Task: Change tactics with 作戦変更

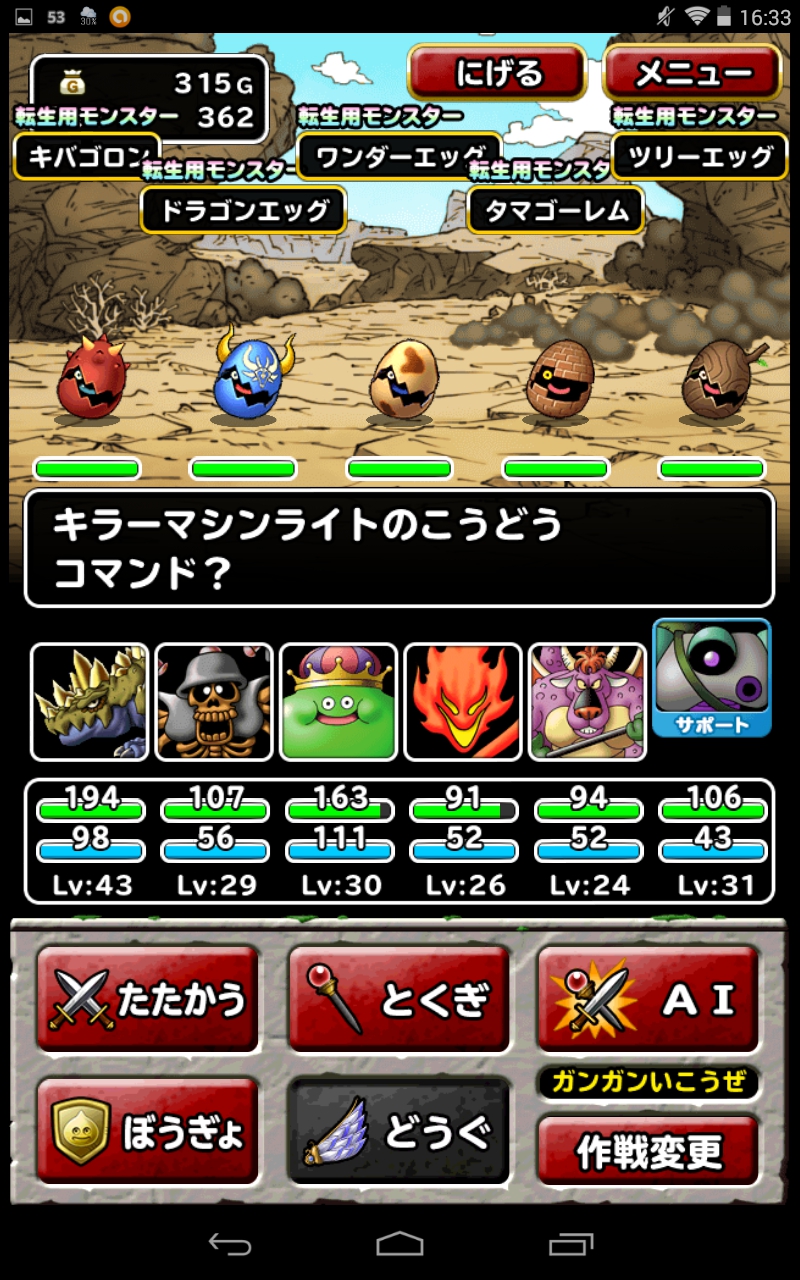Action: click(648, 1152)
